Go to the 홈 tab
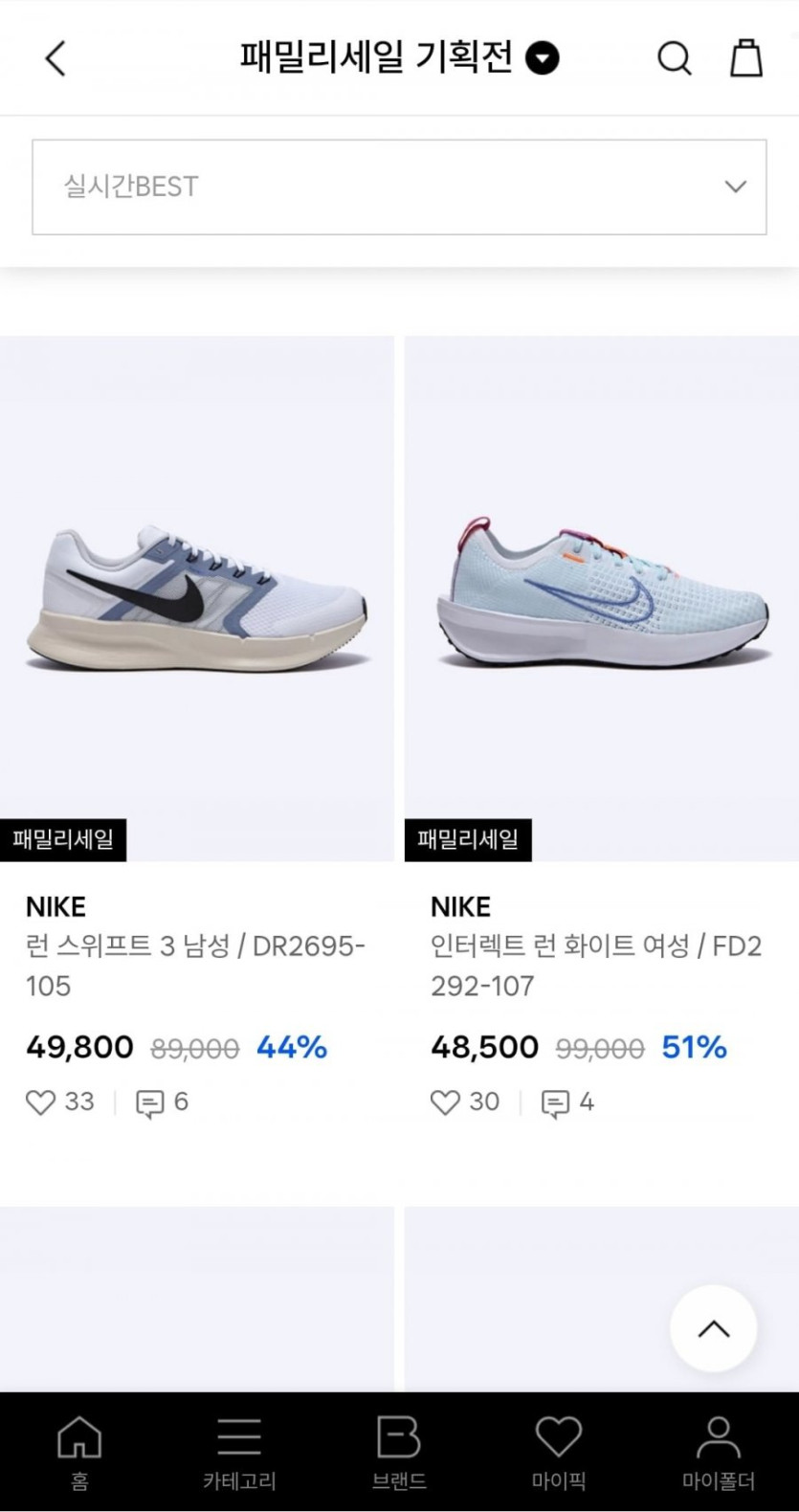This screenshot has height=1512, width=799. 79,1452
